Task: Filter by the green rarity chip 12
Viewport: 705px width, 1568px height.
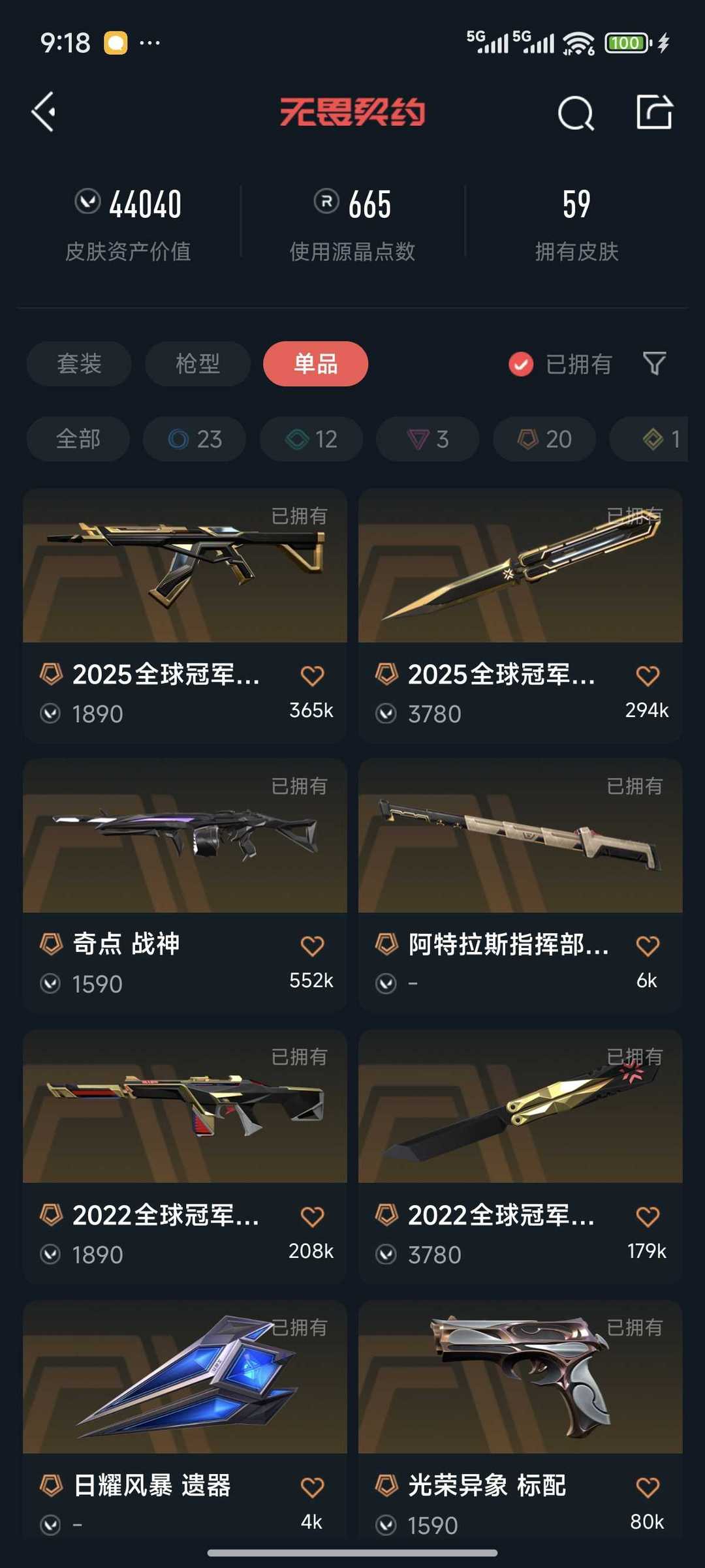Action: (311, 439)
